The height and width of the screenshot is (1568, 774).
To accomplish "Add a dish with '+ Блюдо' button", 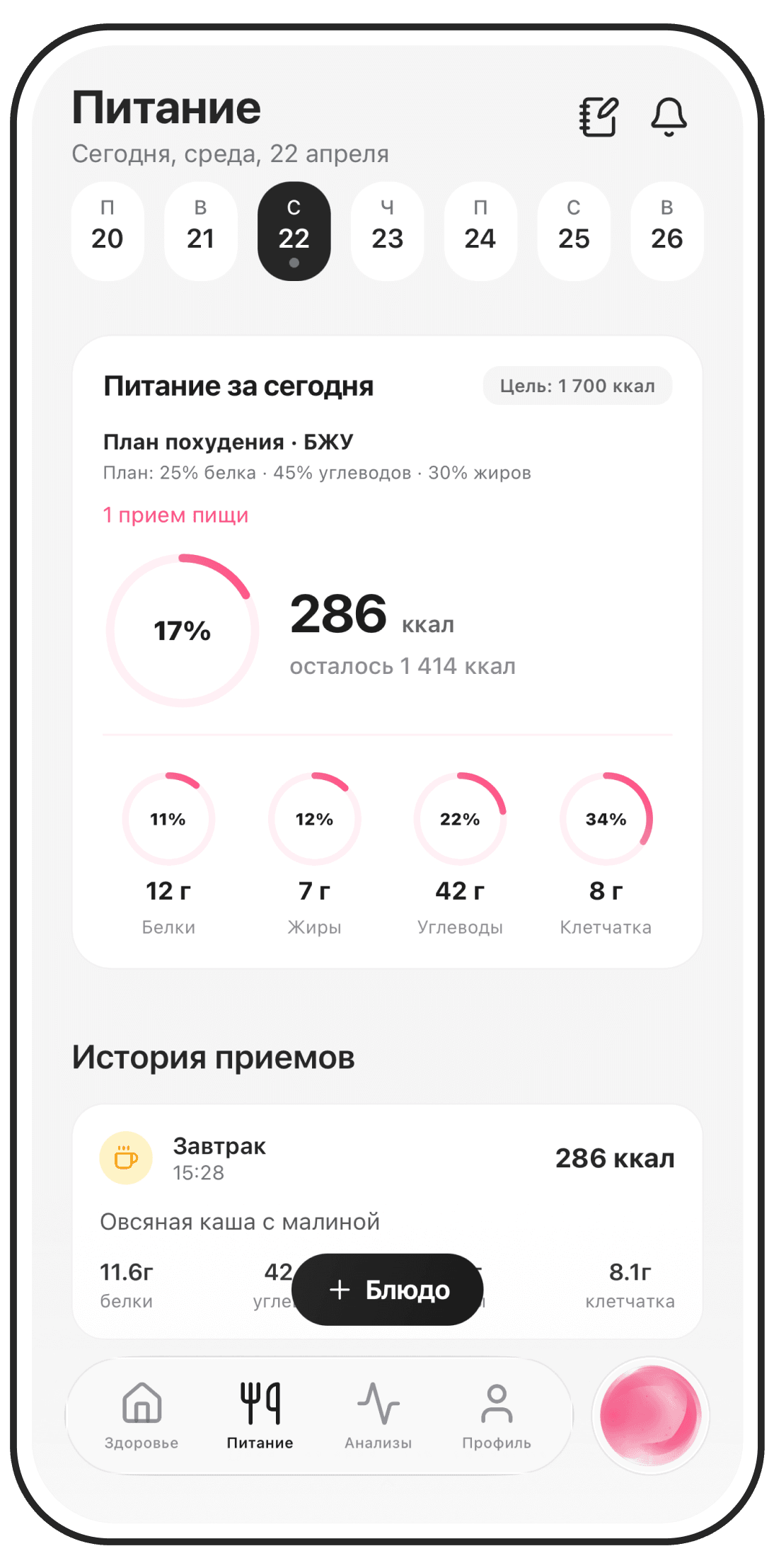I will point(388,1290).
